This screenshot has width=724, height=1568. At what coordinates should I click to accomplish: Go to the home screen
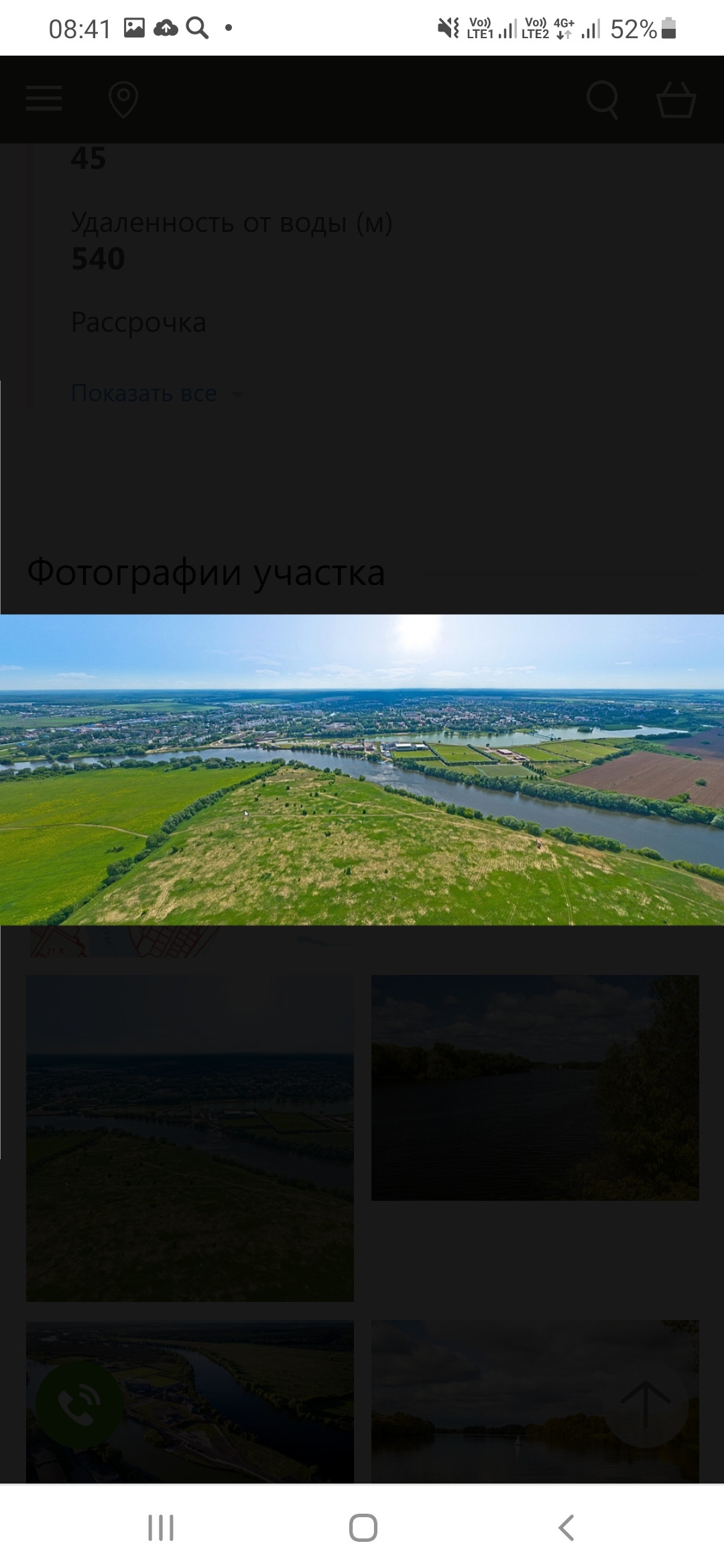tap(363, 1528)
